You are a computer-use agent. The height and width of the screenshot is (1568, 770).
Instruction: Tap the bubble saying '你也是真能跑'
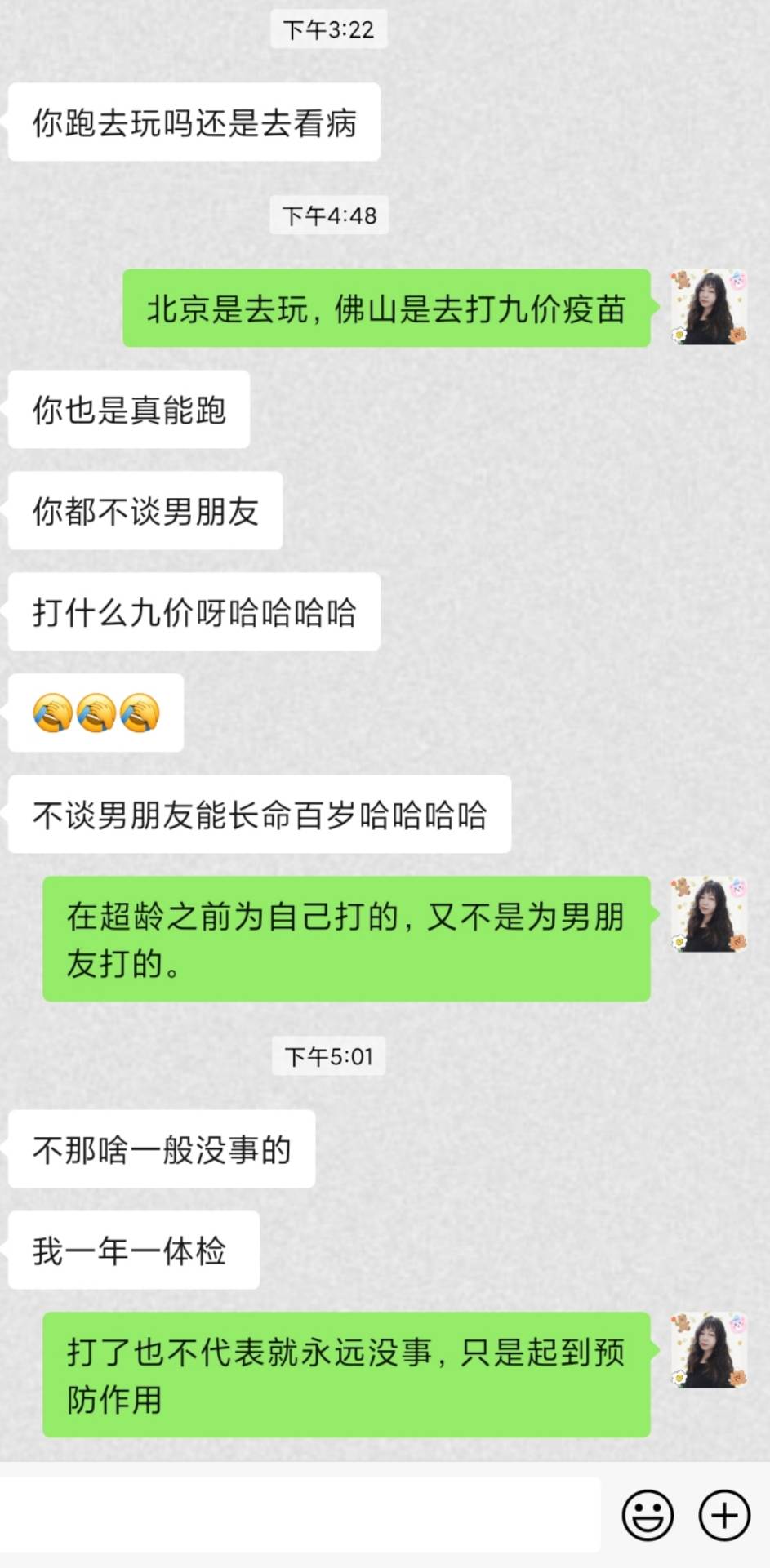pos(127,411)
